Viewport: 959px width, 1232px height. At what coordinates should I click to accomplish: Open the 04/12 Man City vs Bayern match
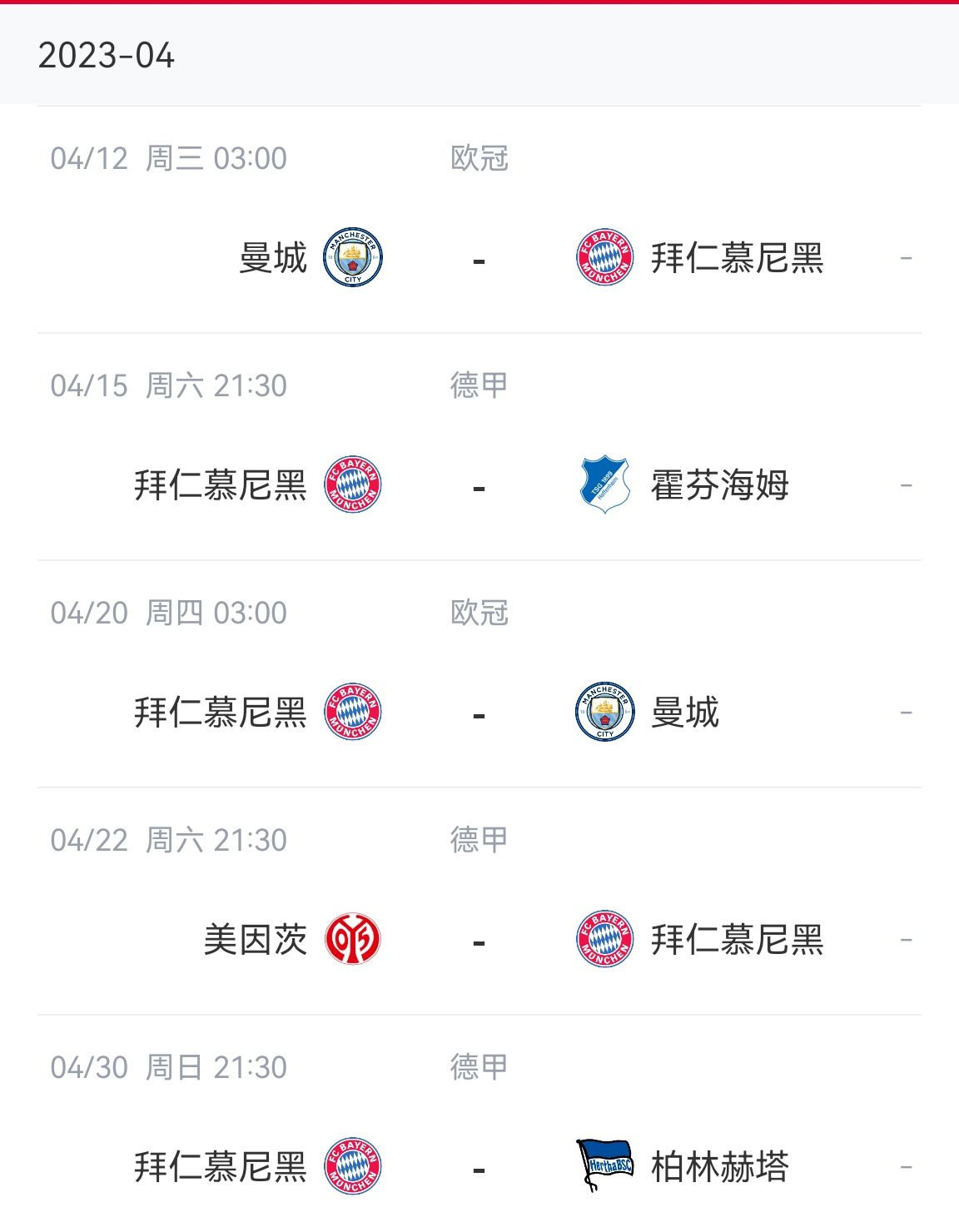[479, 258]
